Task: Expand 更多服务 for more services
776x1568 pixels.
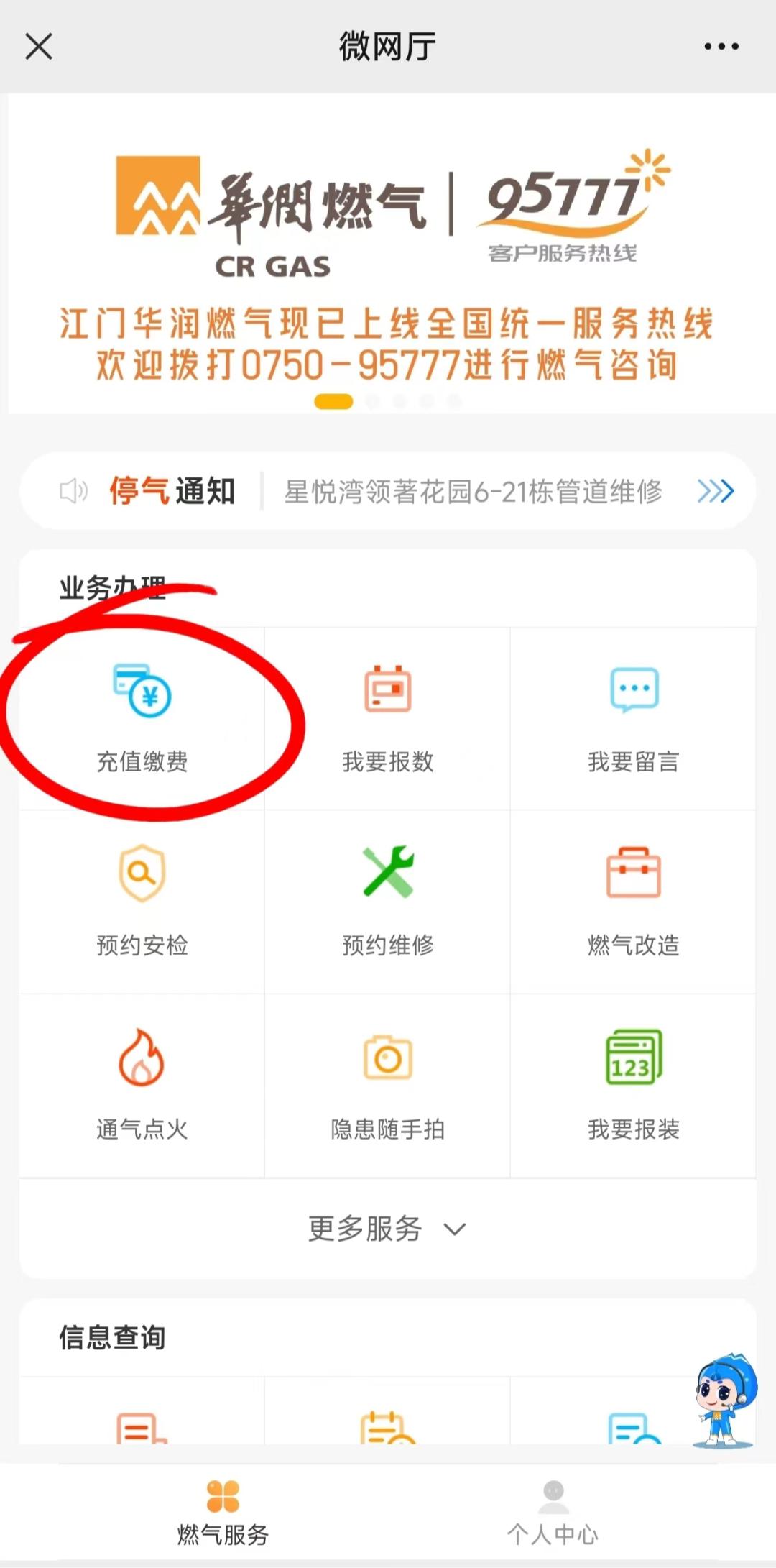Action: (x=388, y=1229)
